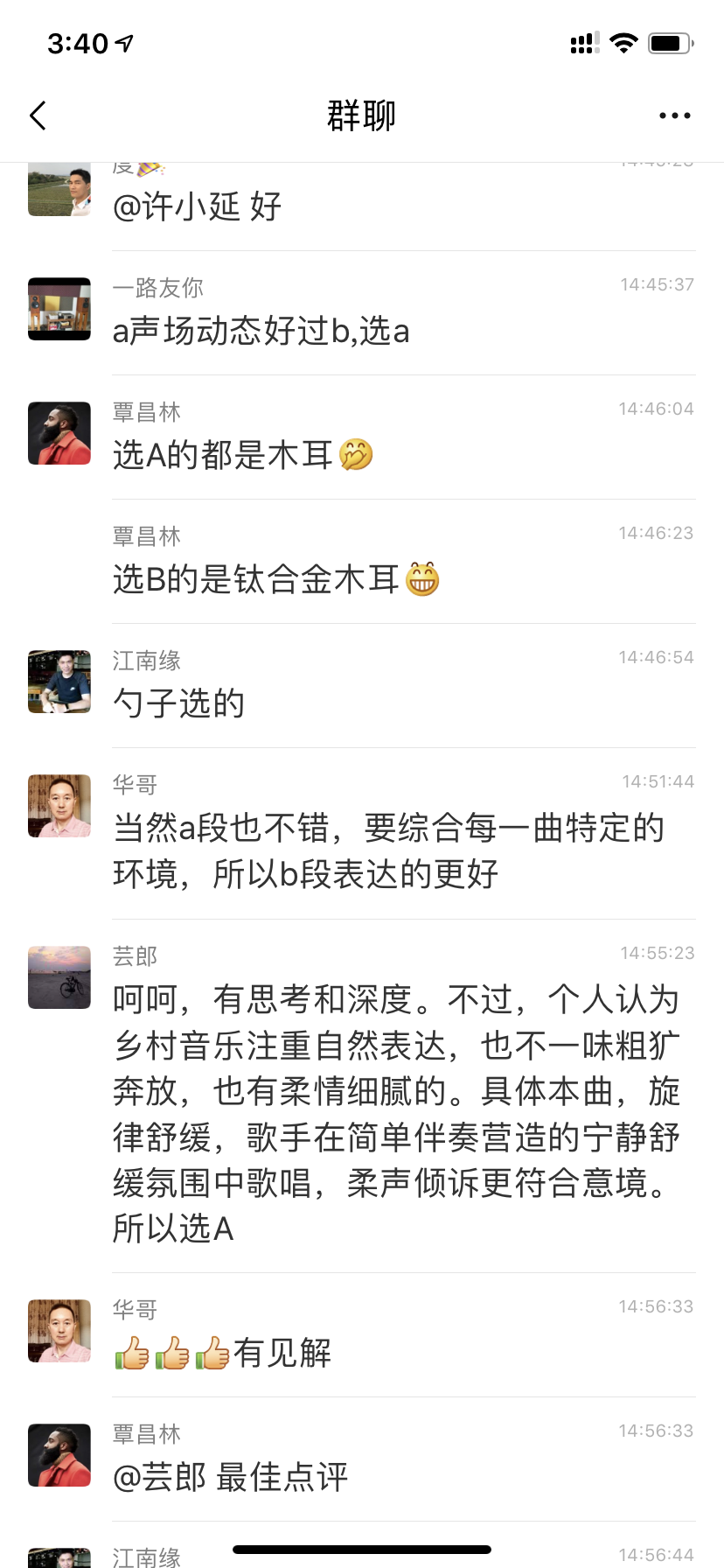
Task: Open 一路友你's profile avatar
Action: pyautogui.click(x=59, y=309)
